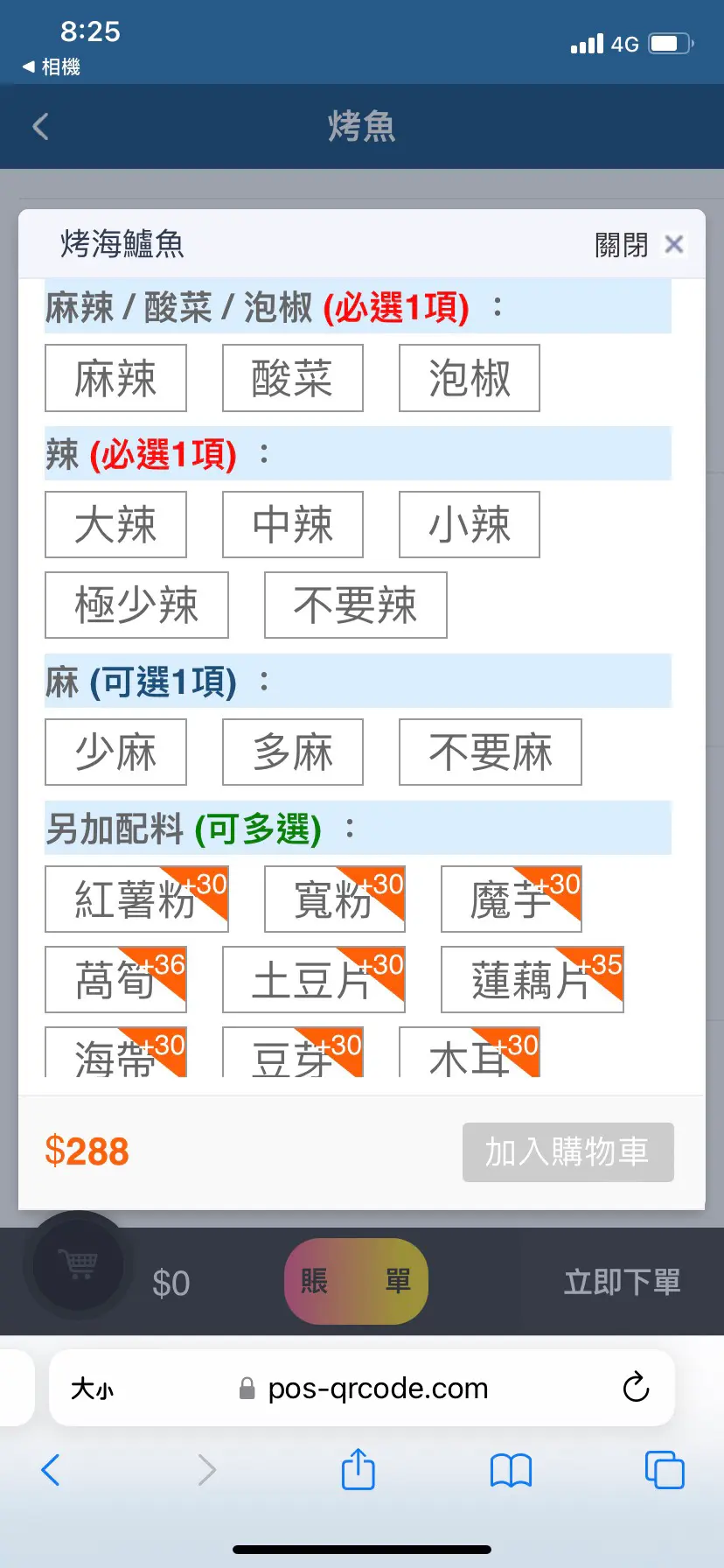
Task: Open the 賬單 bill button
Action: point(356,1281)
